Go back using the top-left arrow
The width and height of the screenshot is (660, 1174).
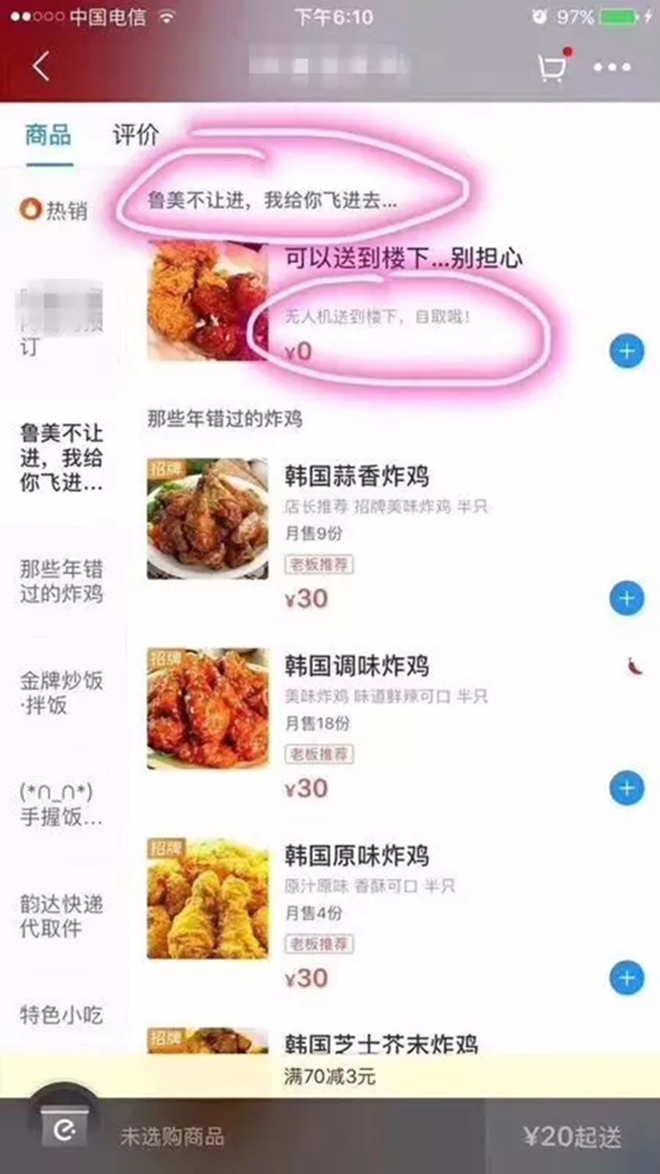[x=41, y=67]
